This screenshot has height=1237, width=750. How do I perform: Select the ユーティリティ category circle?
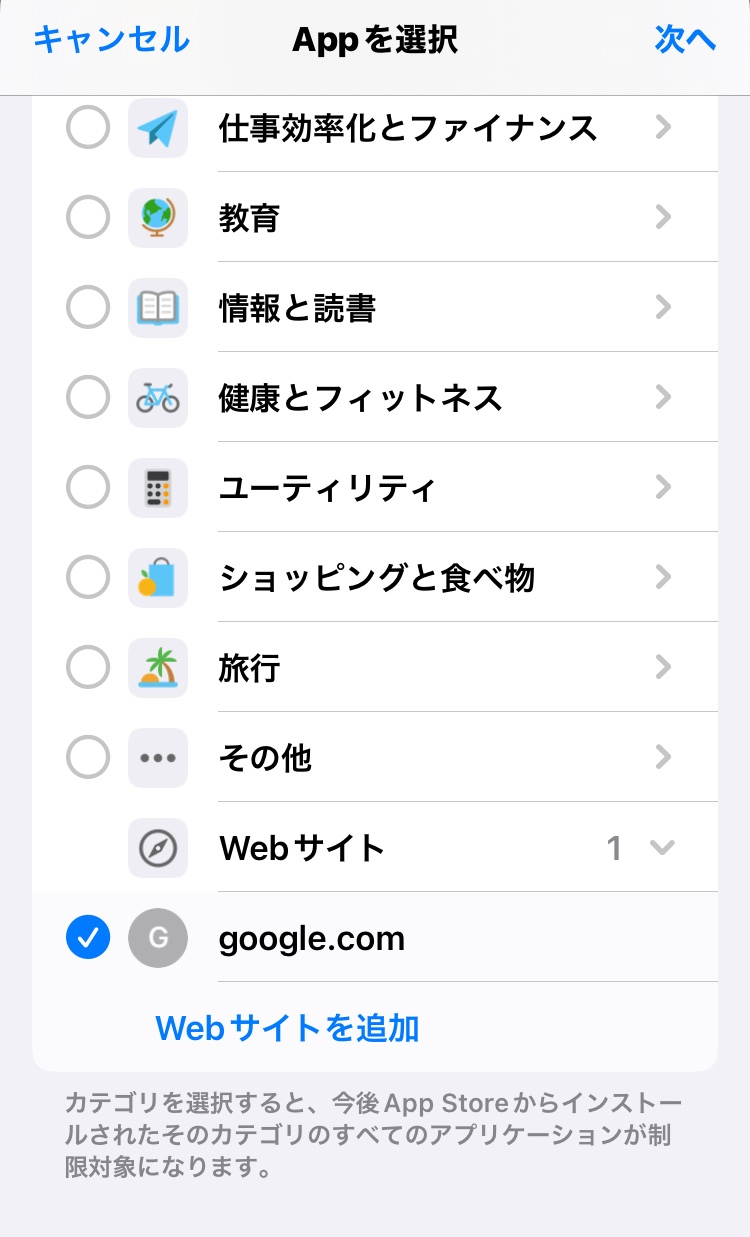(x=88, y=488)
